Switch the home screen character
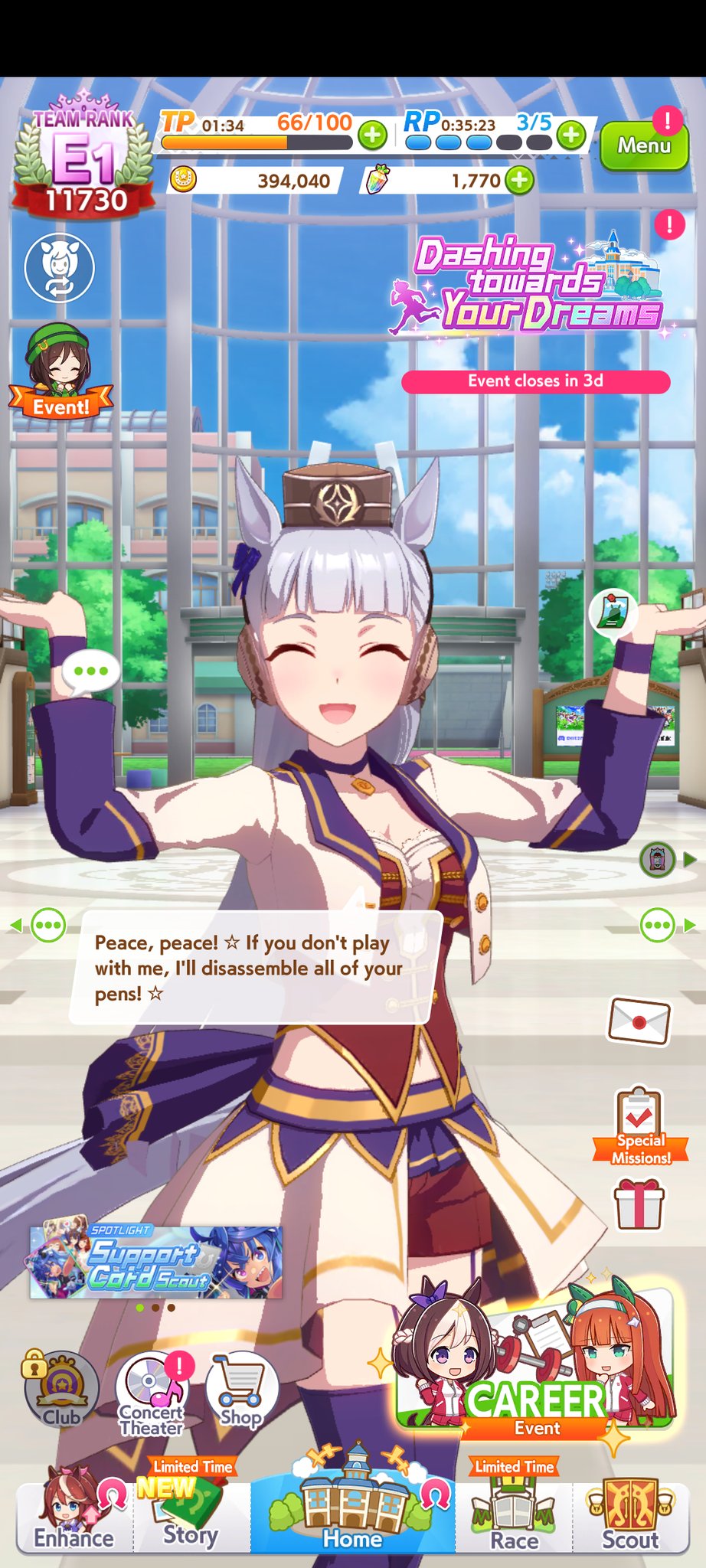 [x=60, y=267]
